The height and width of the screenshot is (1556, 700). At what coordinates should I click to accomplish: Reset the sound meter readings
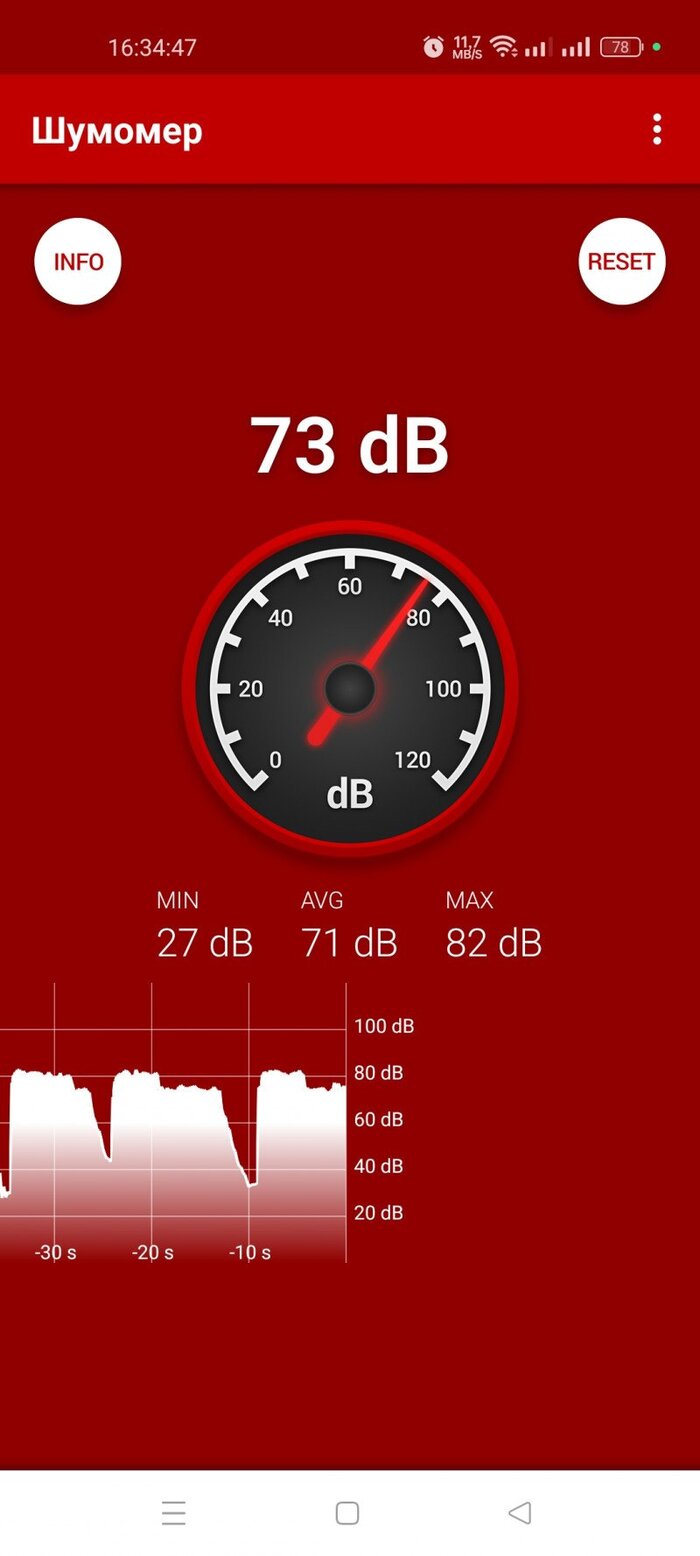coord(621,261)
